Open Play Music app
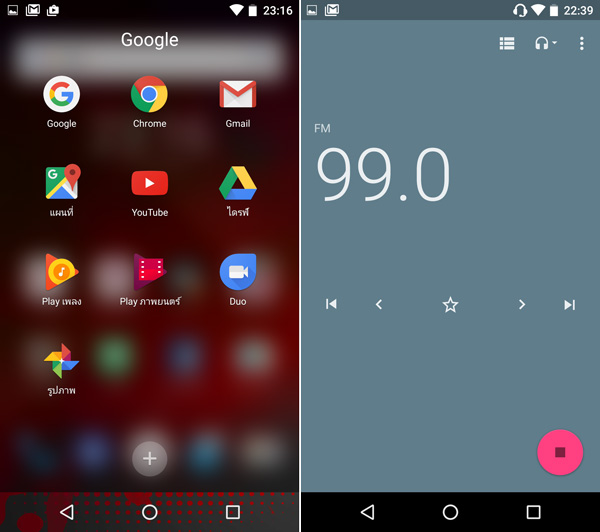 (x=62, y=272)
